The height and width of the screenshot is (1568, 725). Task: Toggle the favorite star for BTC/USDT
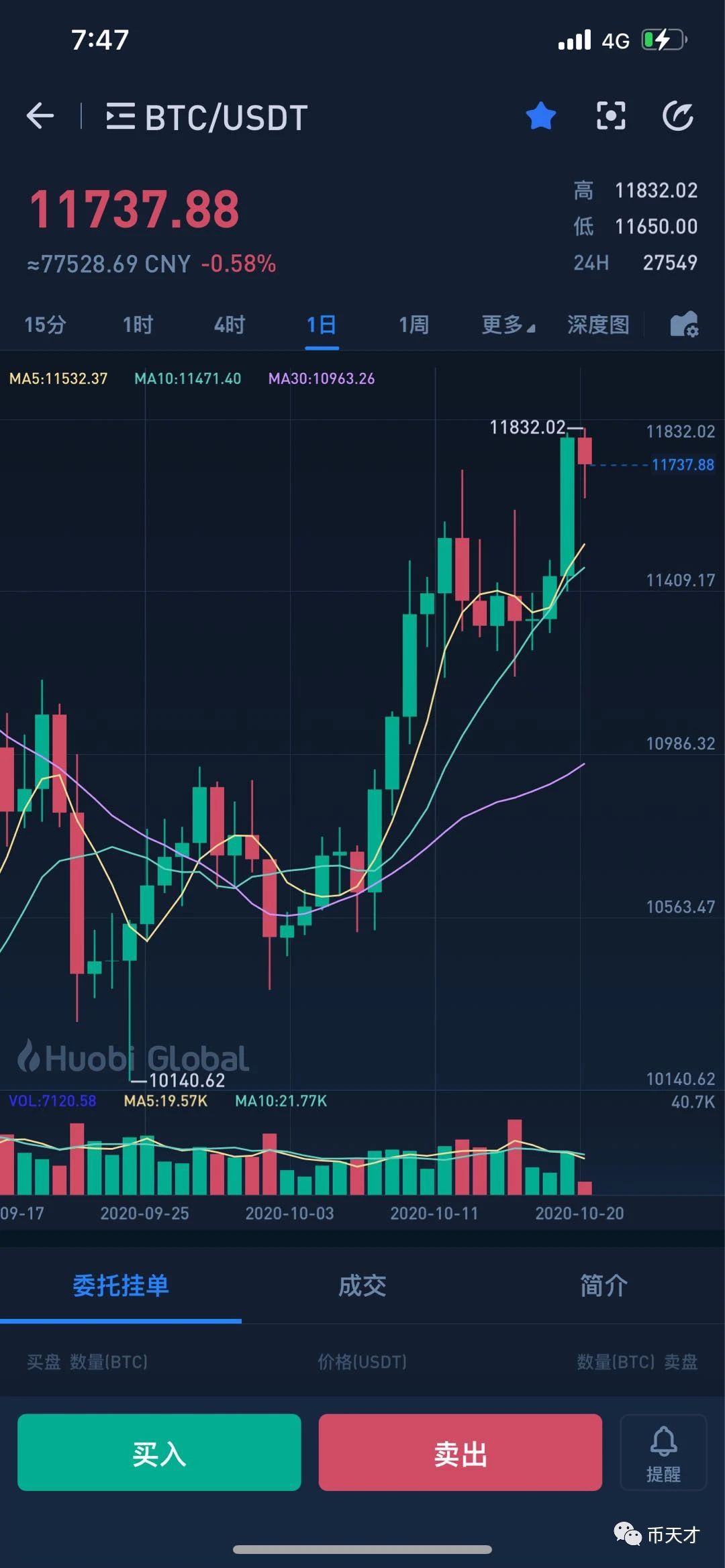click(541, 116)
